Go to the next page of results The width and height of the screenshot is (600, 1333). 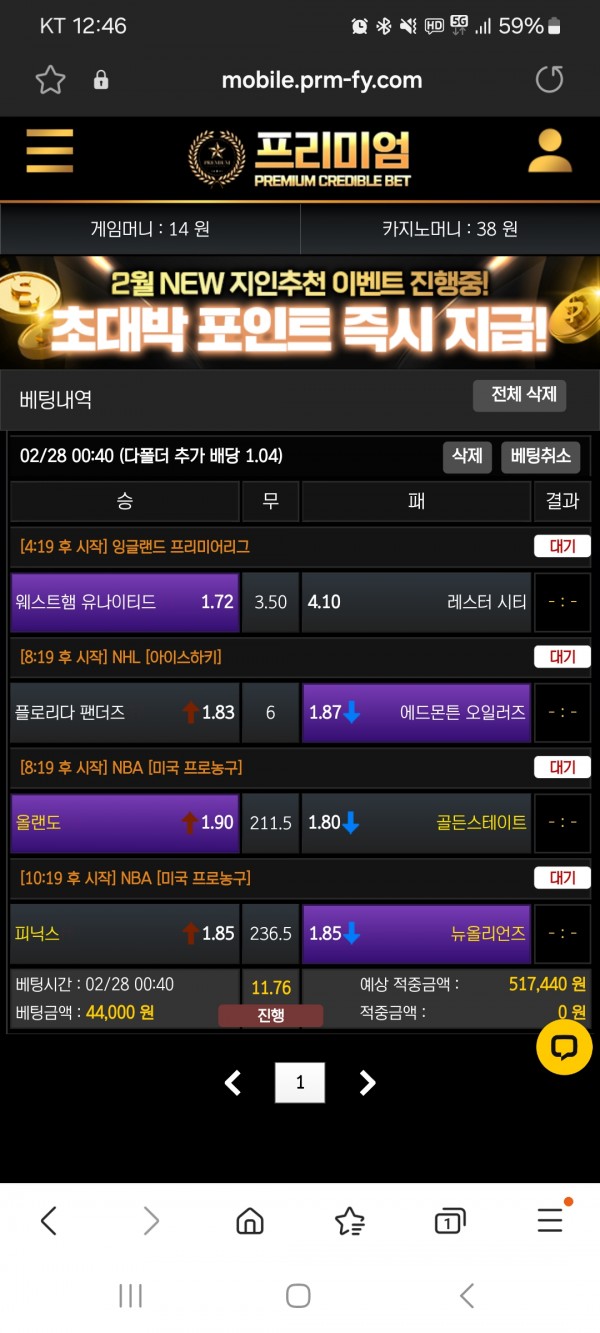[367, 1082]
